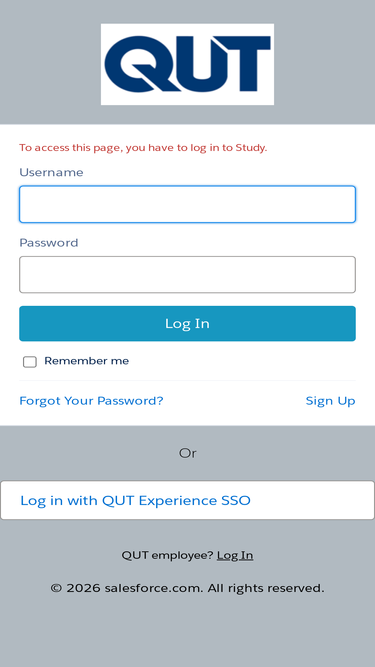The width and height of the screenshot is (375, 667).
Task: Open the Sign Up link
Action: click(x=330, y=401)
